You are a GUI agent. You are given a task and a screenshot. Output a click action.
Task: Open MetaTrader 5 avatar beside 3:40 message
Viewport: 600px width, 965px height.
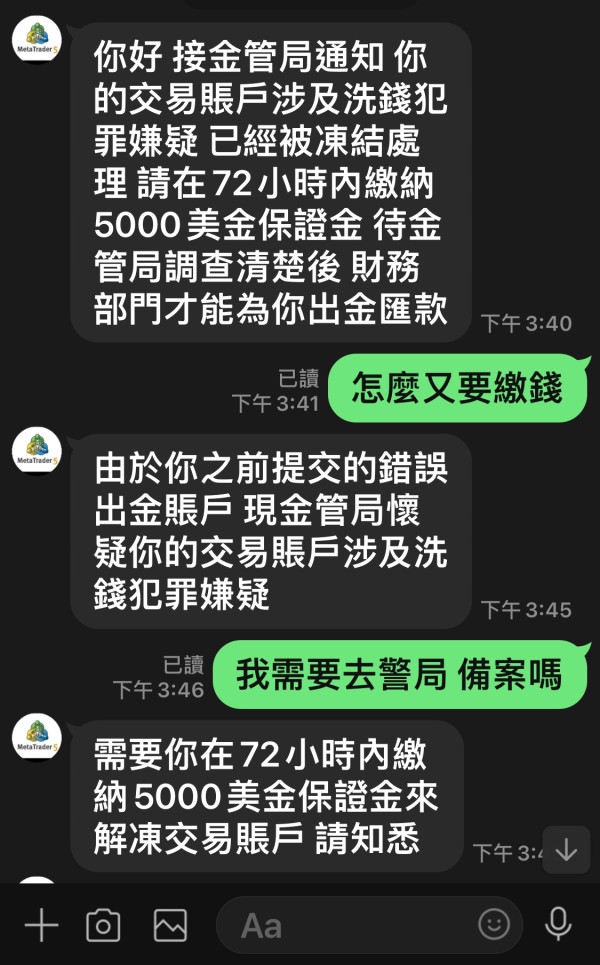(37, 40)
